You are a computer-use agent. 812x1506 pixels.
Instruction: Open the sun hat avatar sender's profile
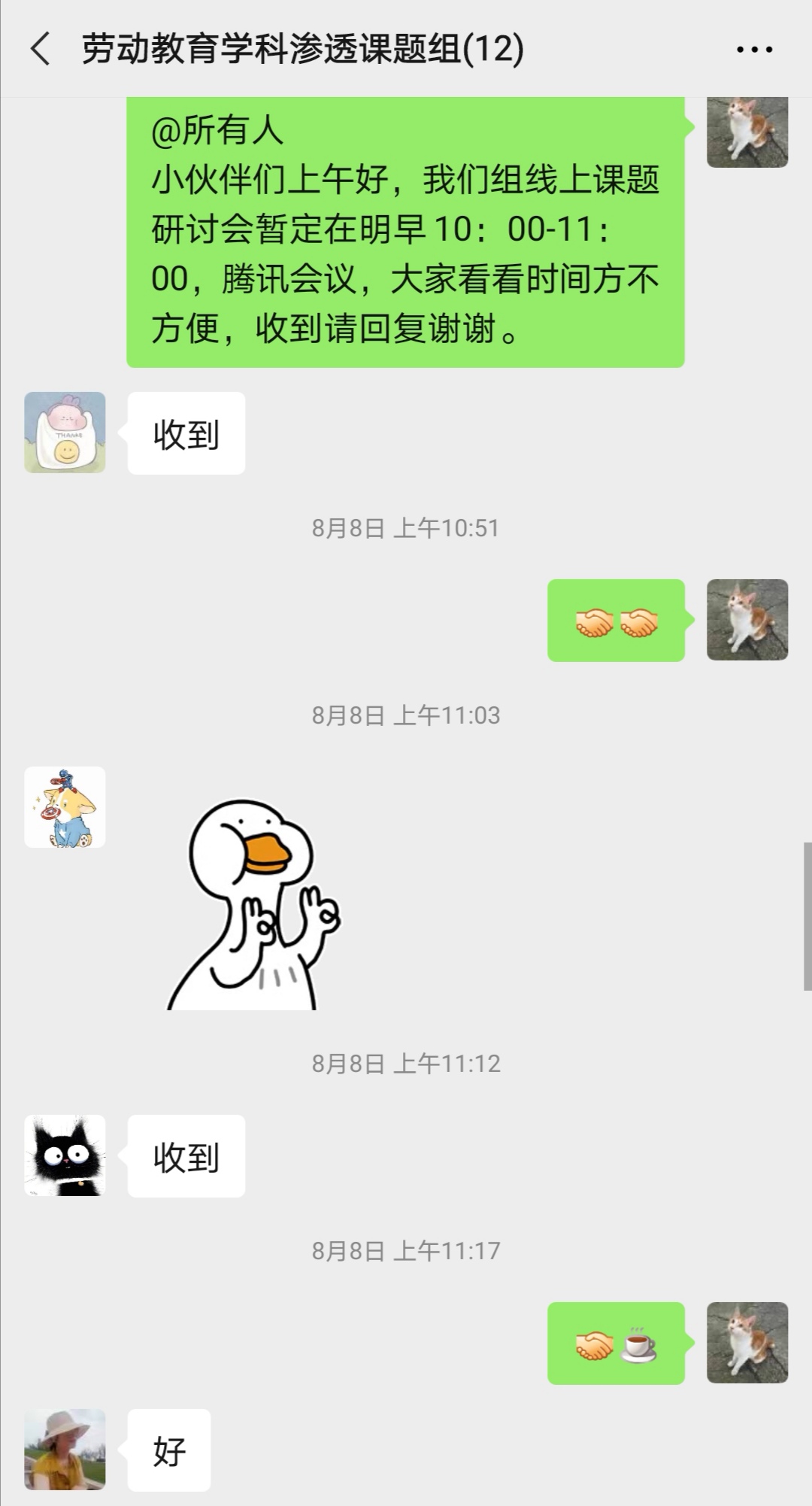tap(65, 1450)
